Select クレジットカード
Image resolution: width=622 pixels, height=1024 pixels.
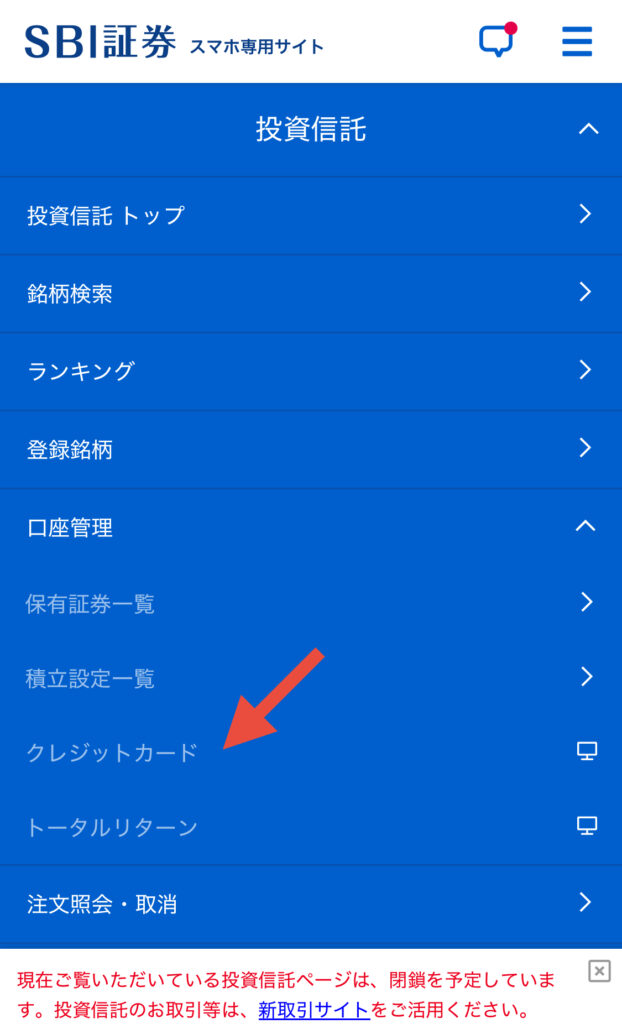[310, 752]
